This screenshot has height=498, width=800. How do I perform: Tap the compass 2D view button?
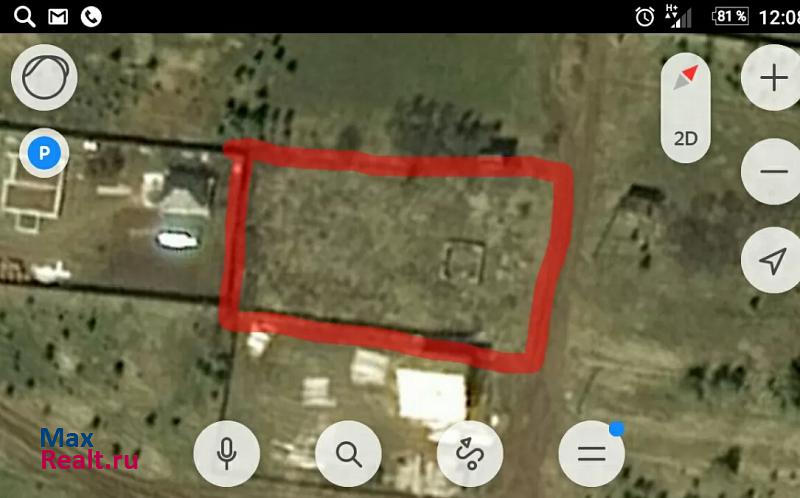pos(686,108)
